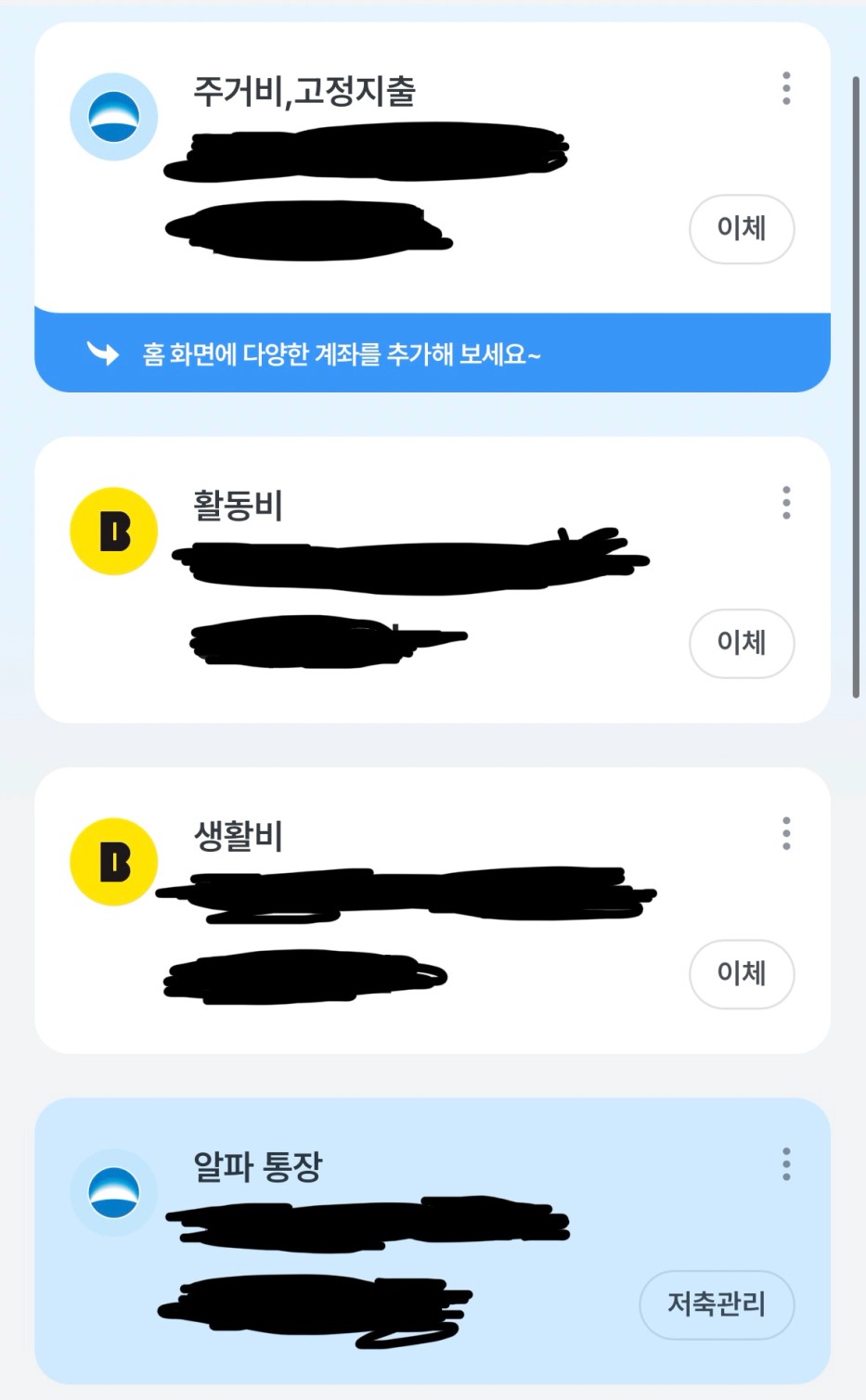Tap 이체 on the 생활비 account
Viewport: 866px width, 1400px height.
tap(742, 973)
